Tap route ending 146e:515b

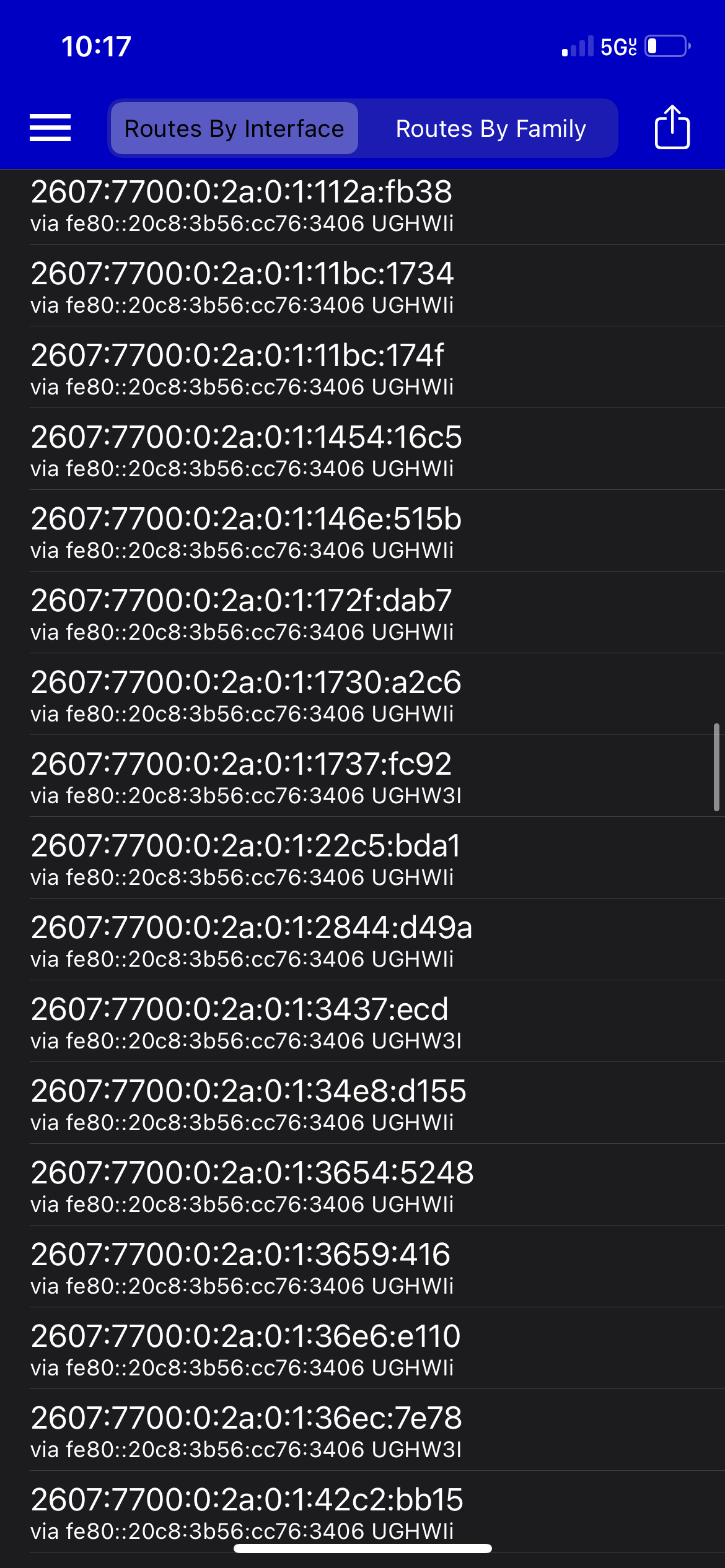coord(362,531)
